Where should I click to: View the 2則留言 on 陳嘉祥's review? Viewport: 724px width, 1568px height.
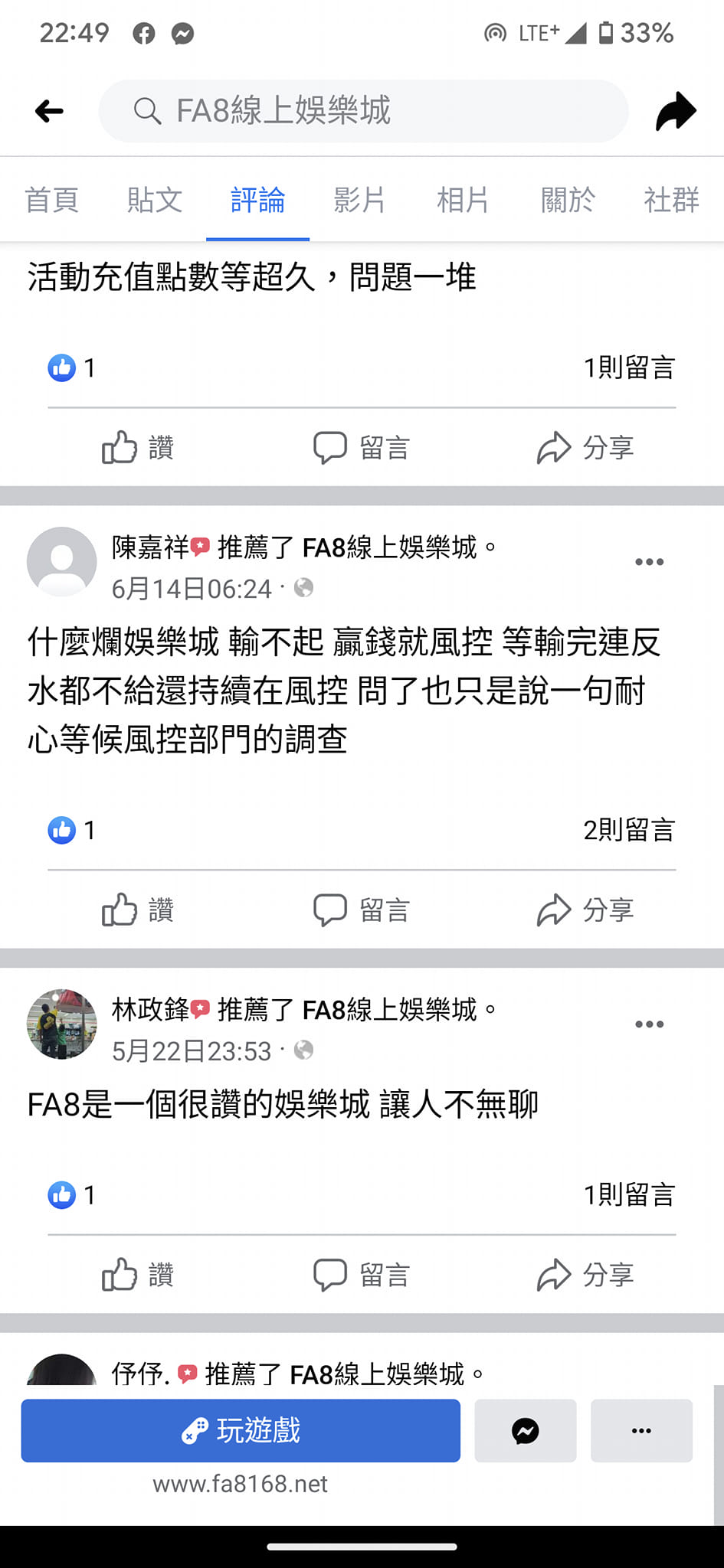pyautogui.click(x=628, y=830)
